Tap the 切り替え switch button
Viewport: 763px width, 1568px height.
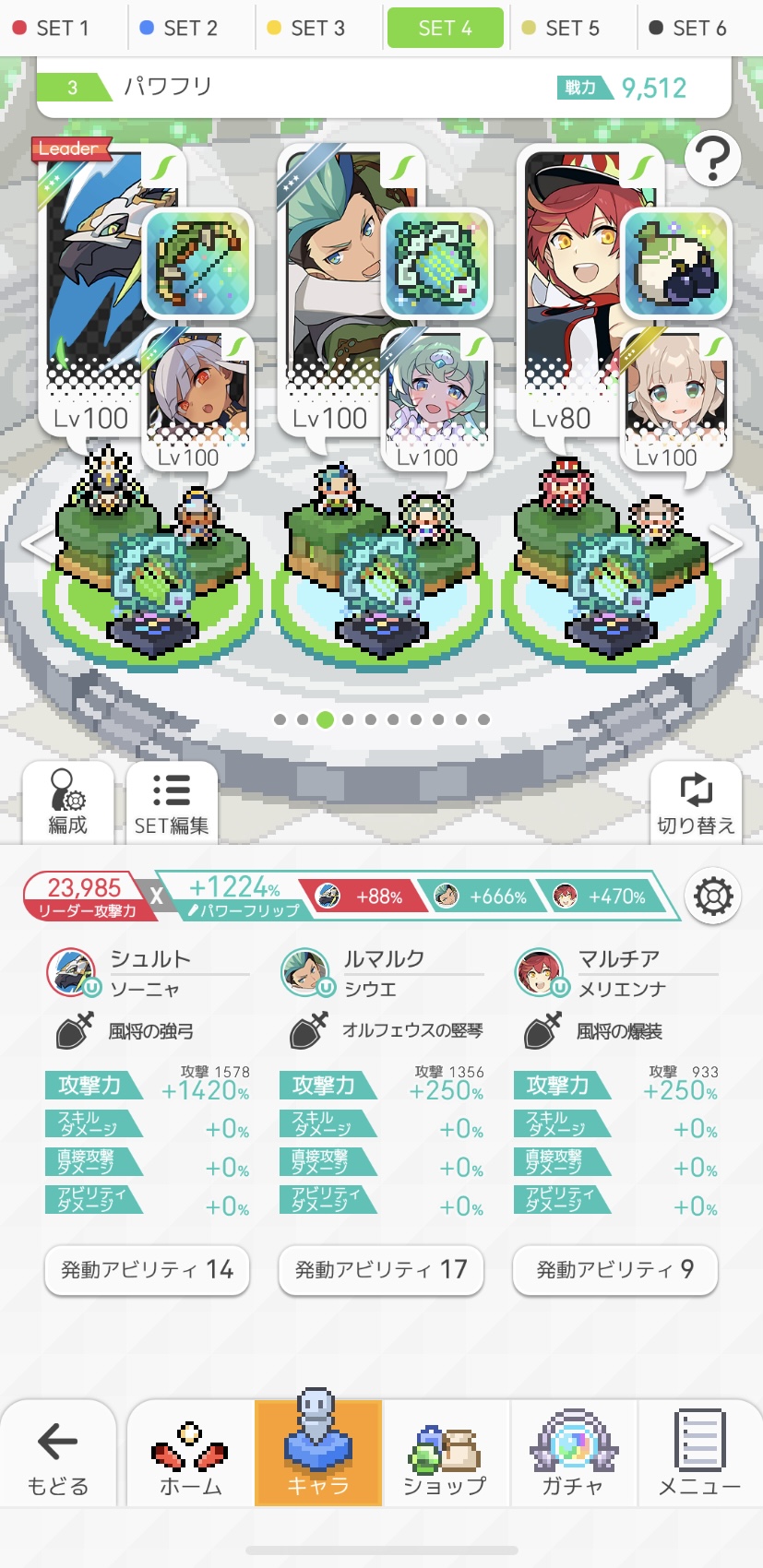coord(696,802)
